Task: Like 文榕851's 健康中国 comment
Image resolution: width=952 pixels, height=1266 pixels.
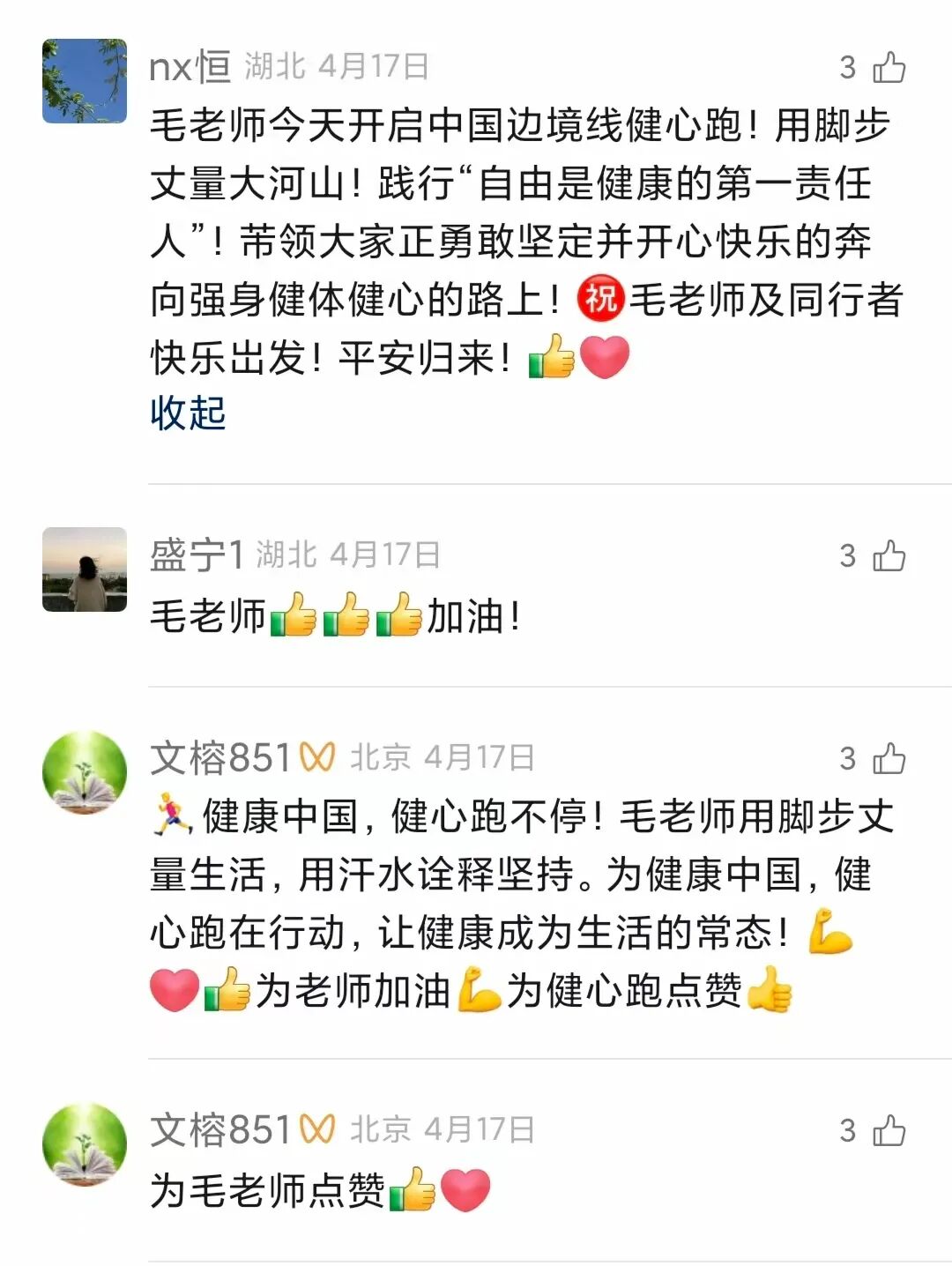Action: 889,759
